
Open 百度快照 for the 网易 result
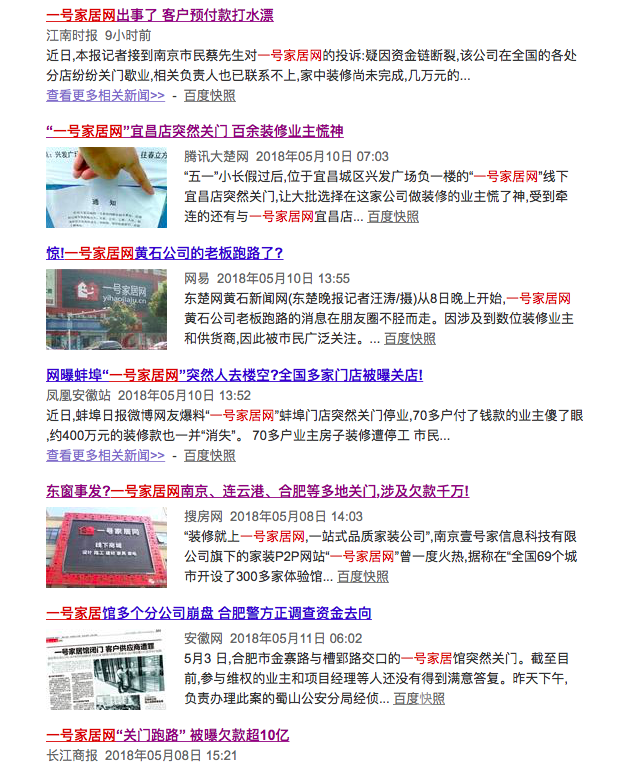point(410,338)
